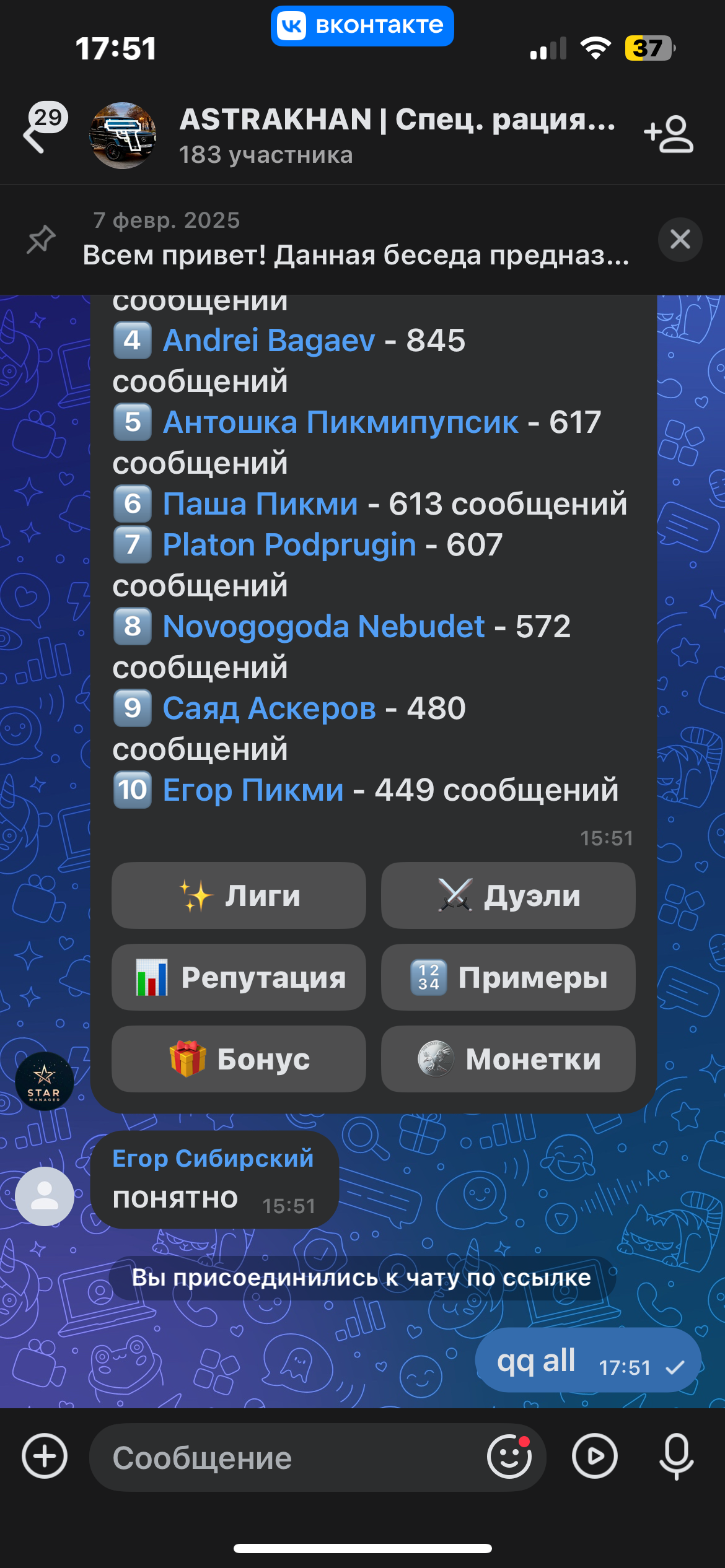Open the Монетки button
This screenshot has width=725, height=1568.
[508, 1059]
